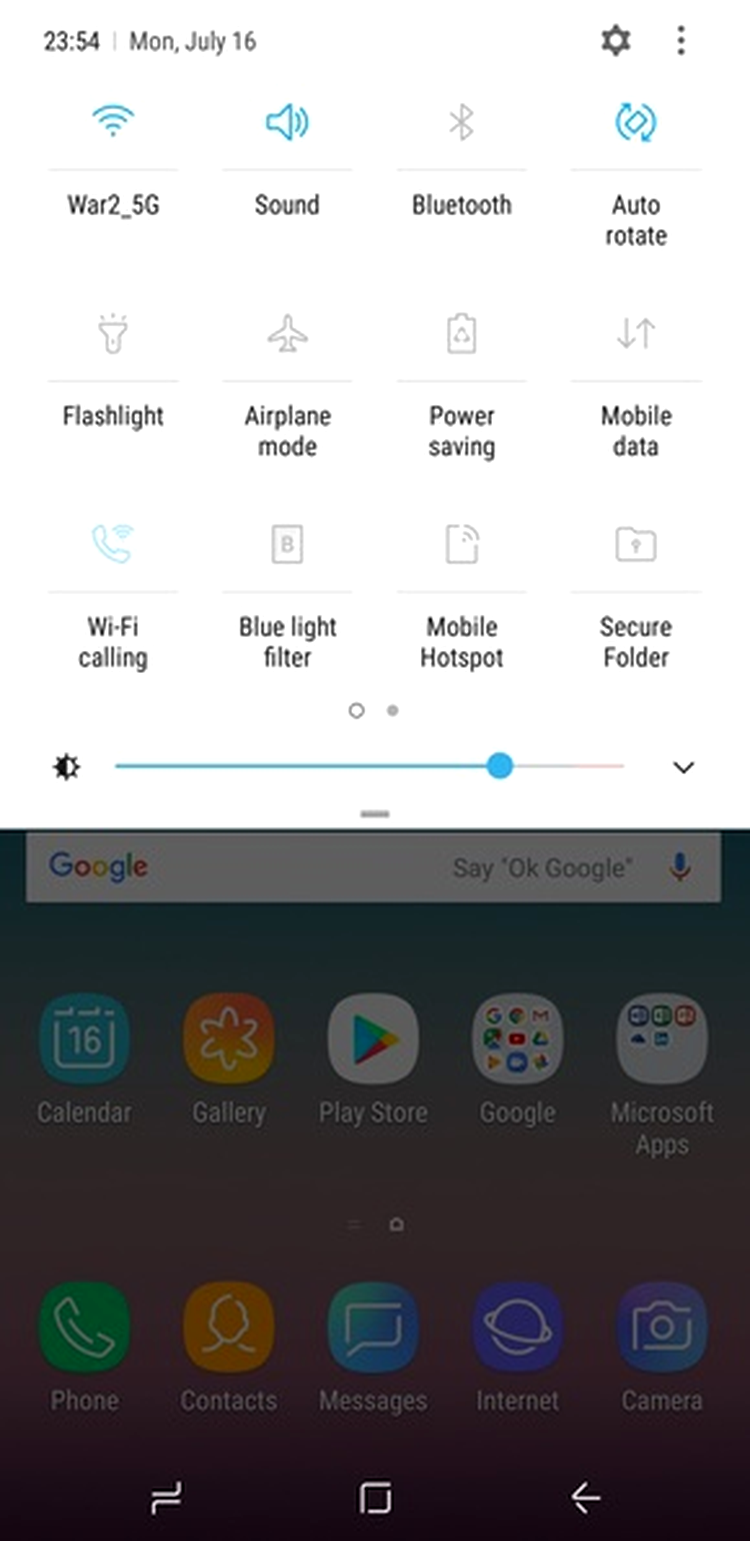Go to the second quick settings page dot
This screenshot has width=750, height=1541.
click(393, 711)
